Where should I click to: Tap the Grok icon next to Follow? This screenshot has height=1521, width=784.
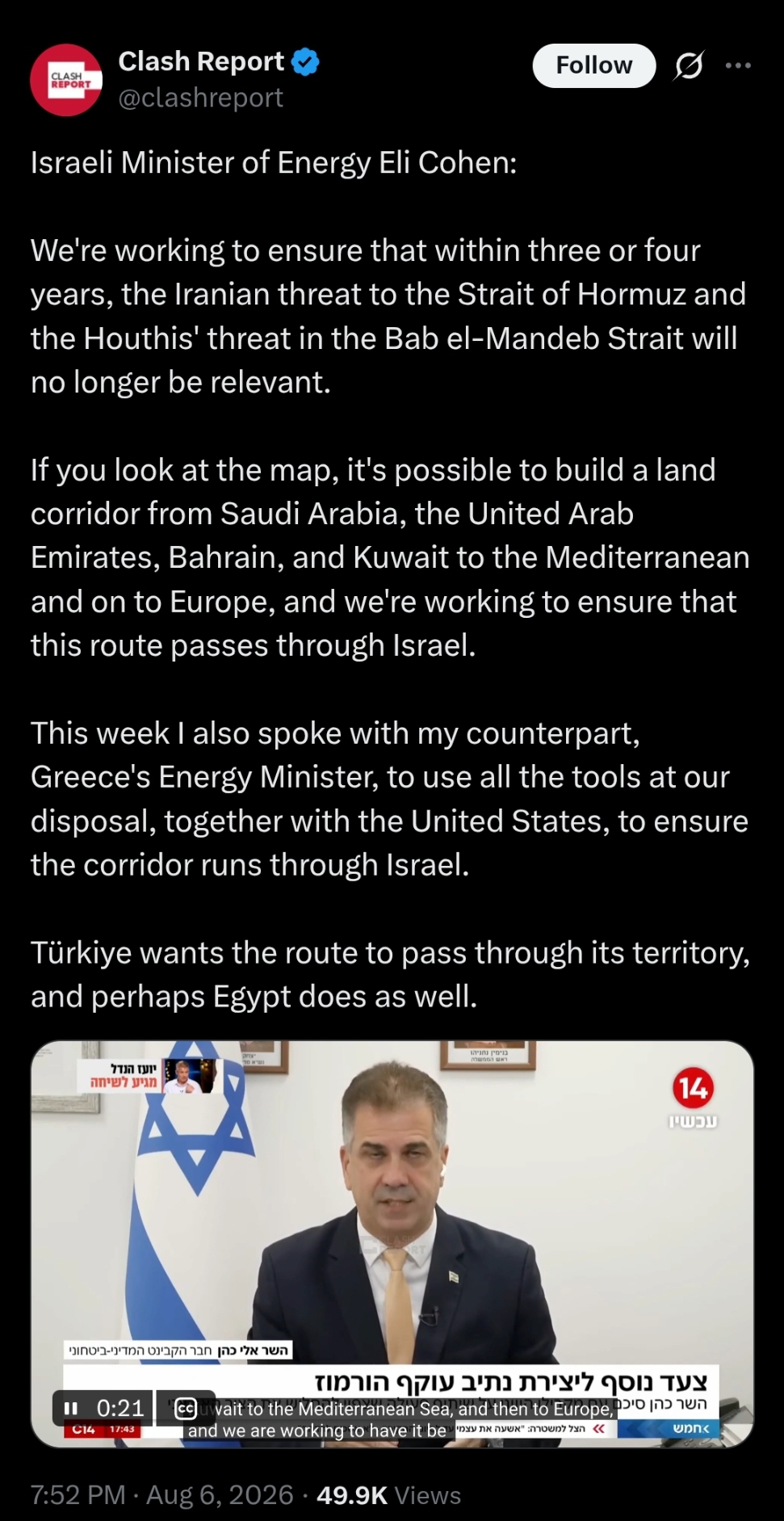click(x=688, y=65)
